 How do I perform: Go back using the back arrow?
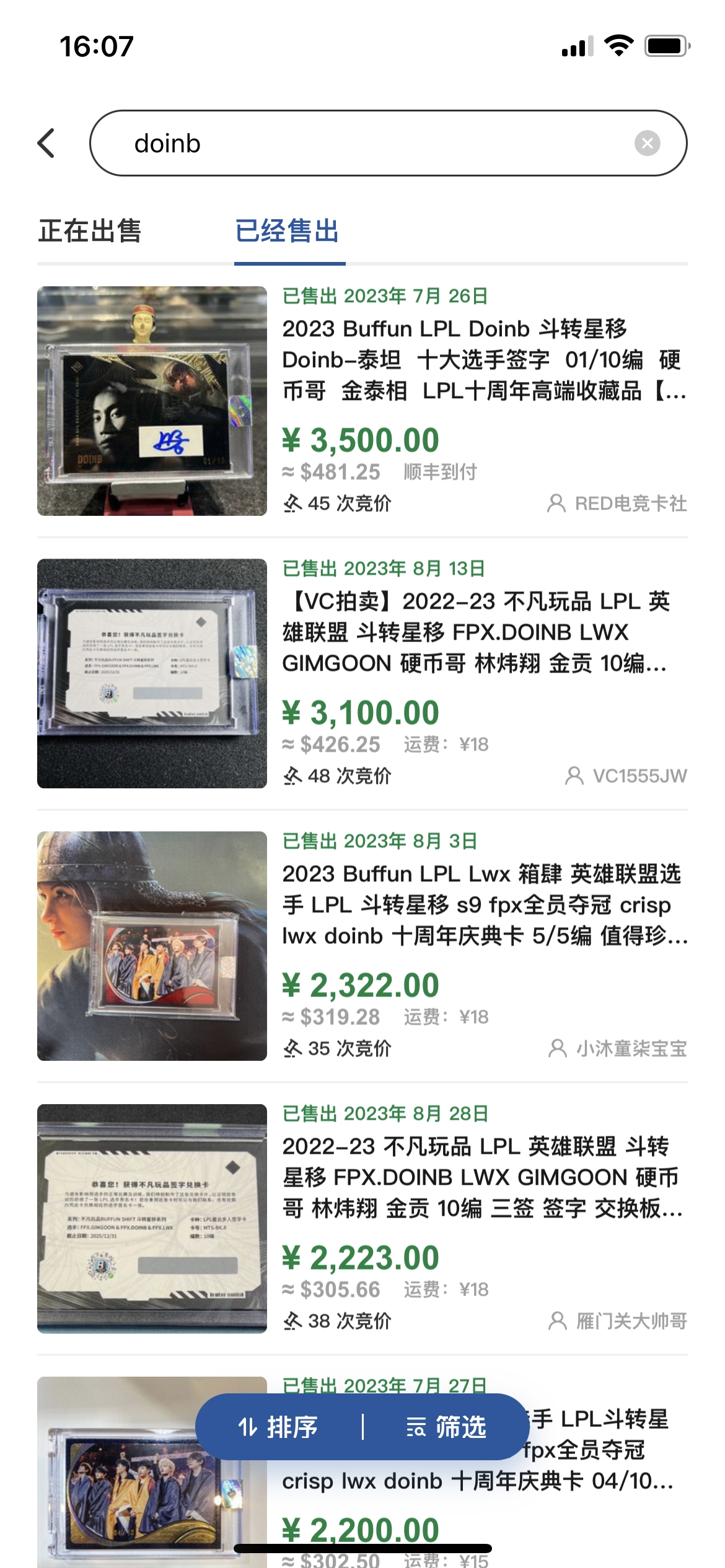(47, 144)
